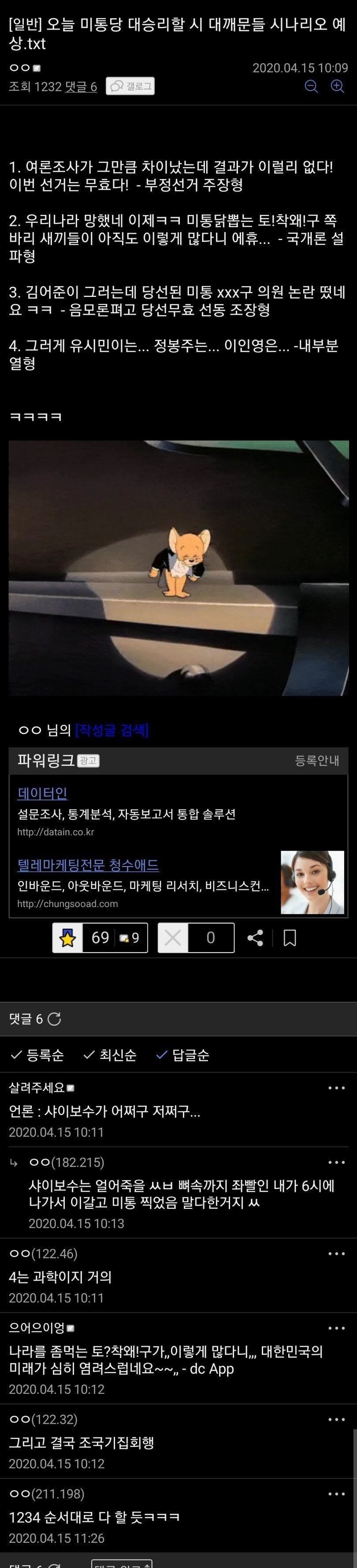Bookmark this post
The image size is (357, 1568).
coord(290,938)
